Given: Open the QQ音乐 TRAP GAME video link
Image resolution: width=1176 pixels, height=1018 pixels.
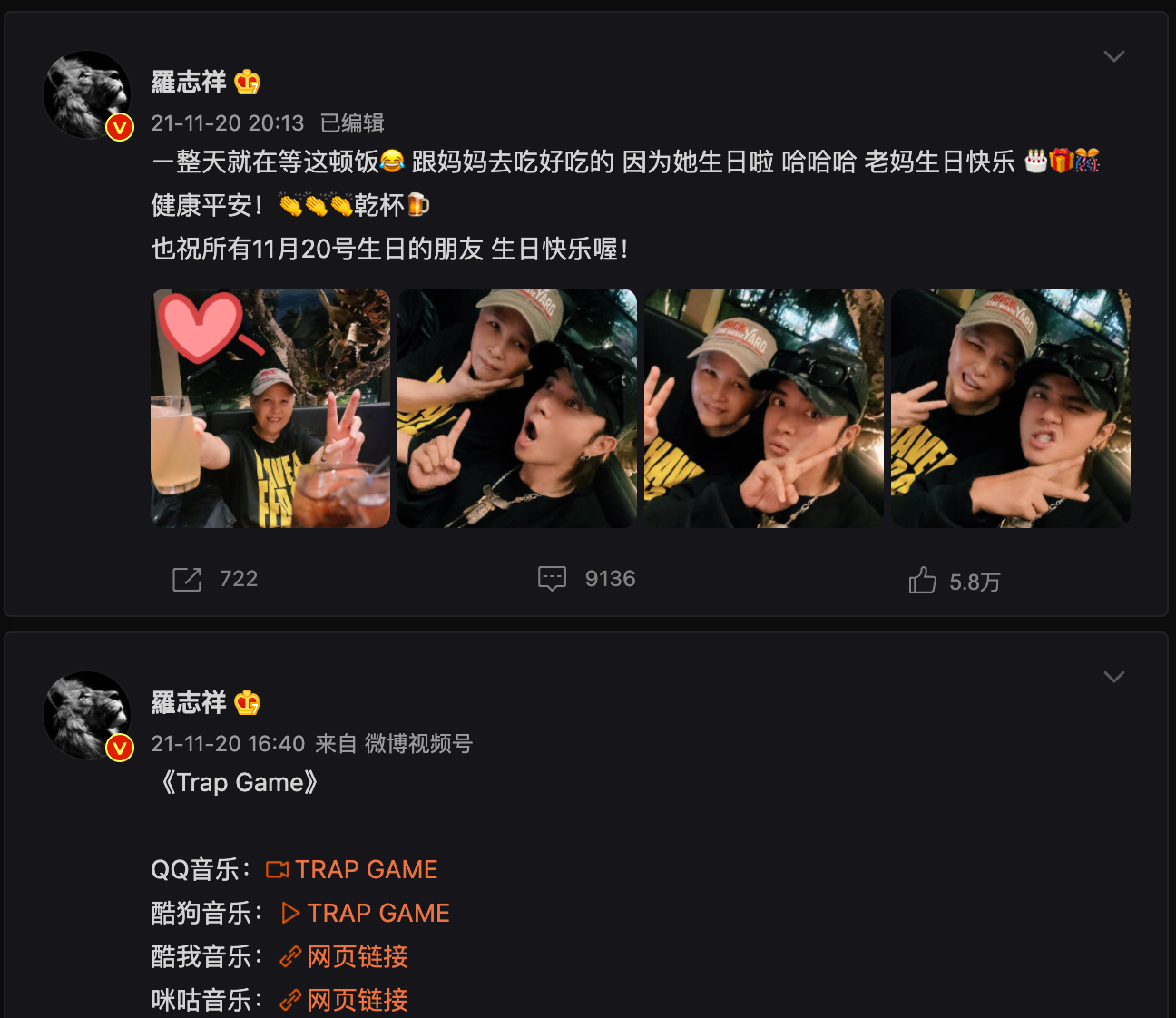Looking at the screenshot, I should [x=352, y=869].
